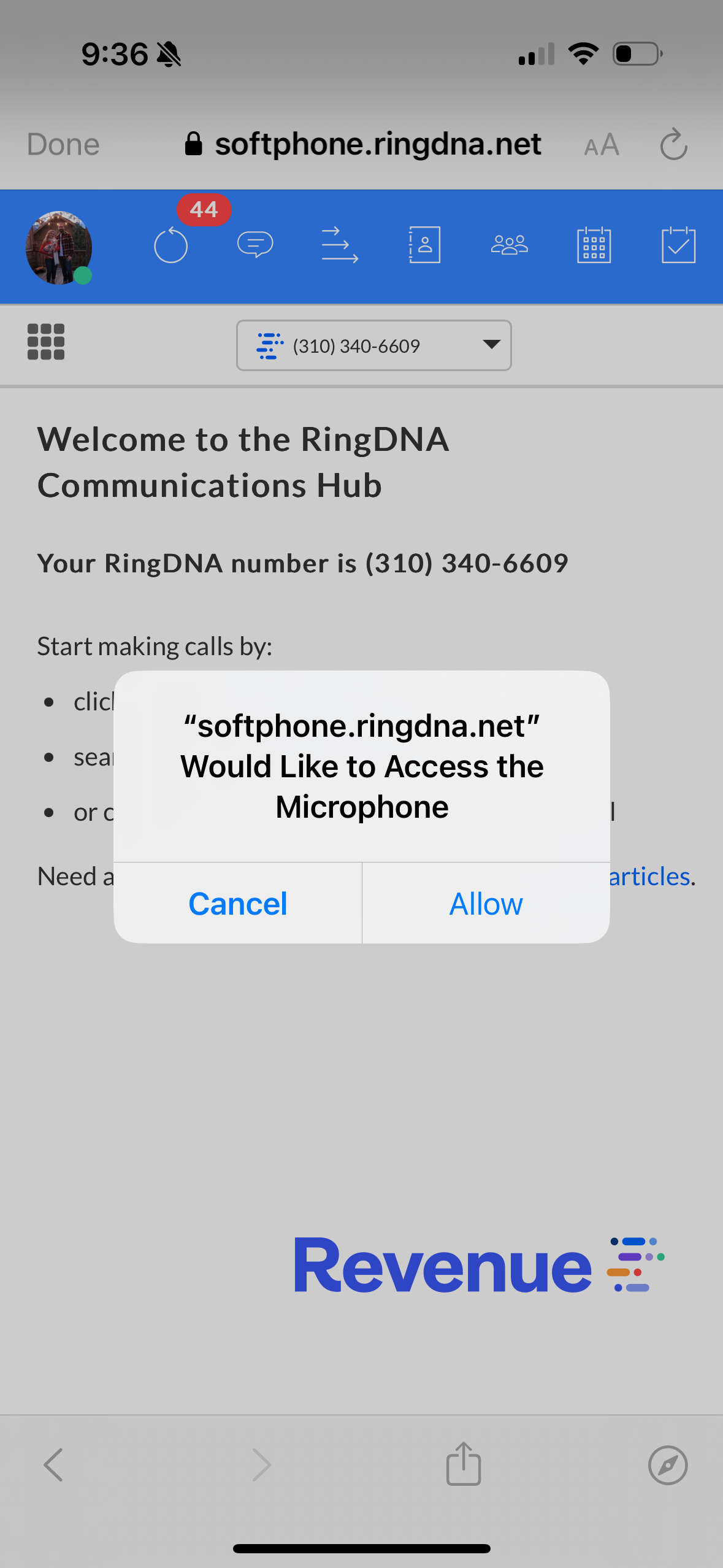
Task: Go back in the browser
Action: click(53, 1464)
